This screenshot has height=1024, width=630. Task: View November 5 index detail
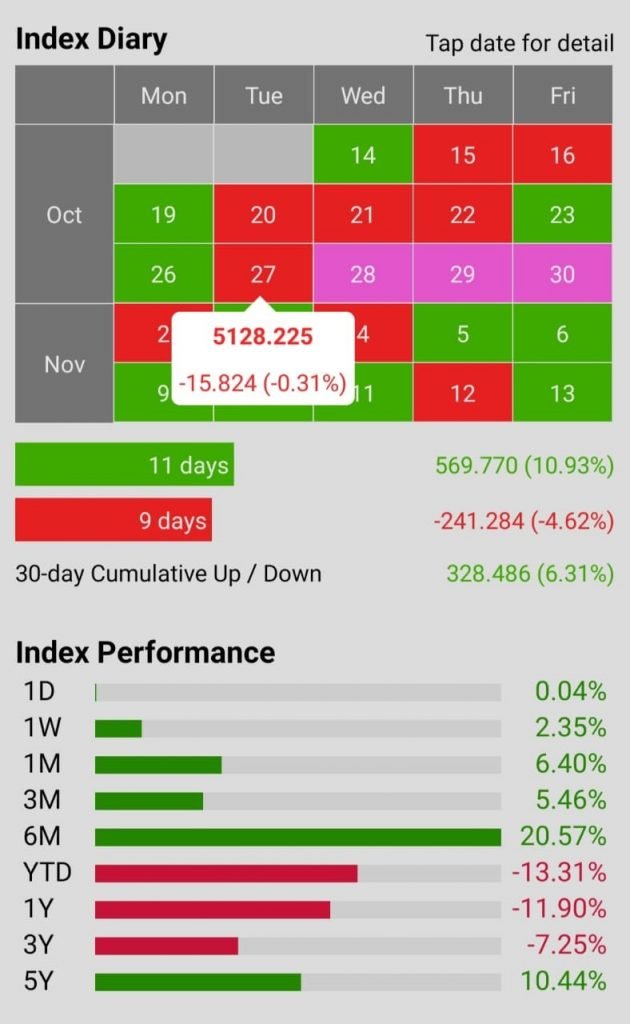(x=462, y=333)
